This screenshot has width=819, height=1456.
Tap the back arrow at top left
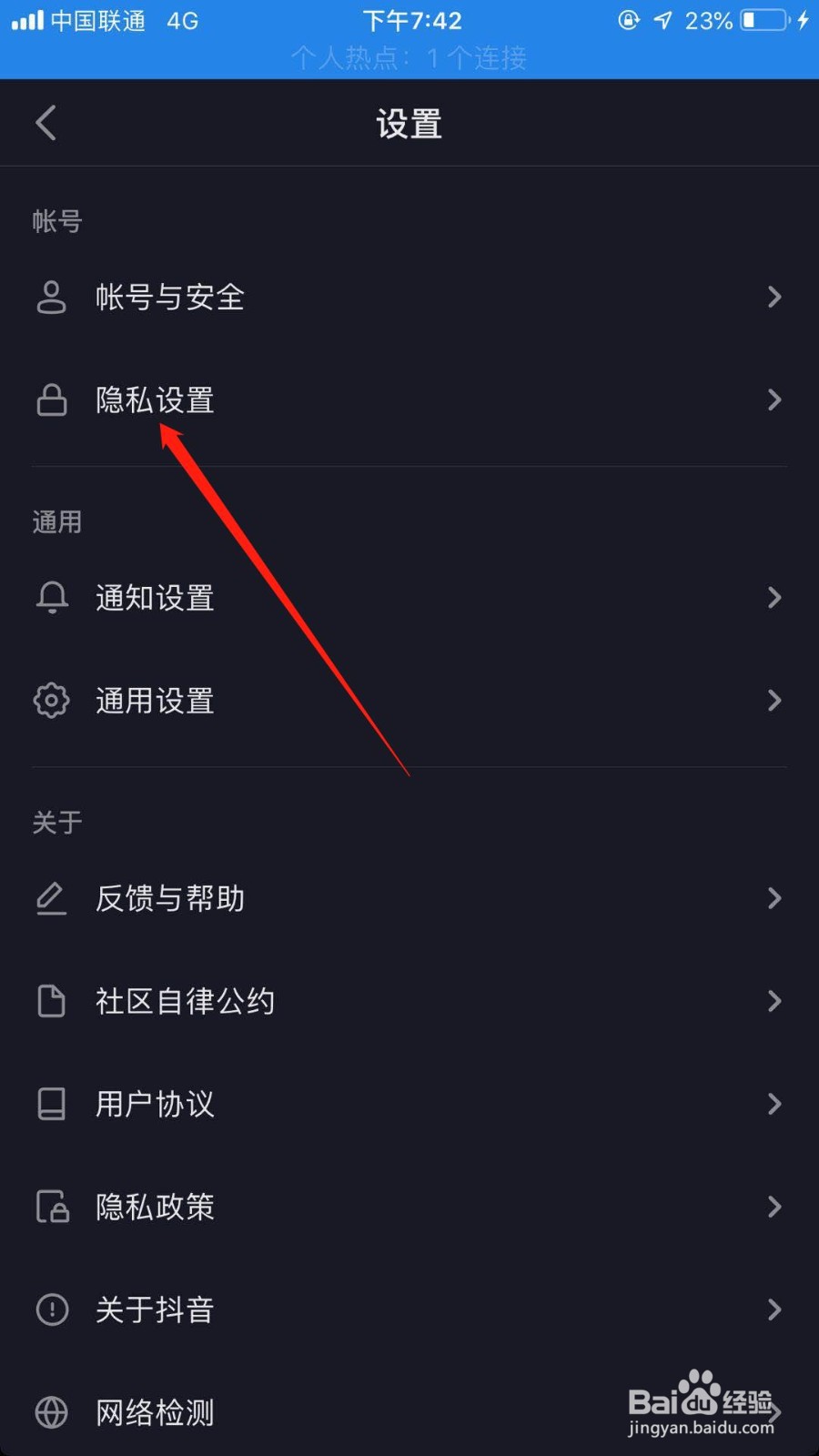pyautogui.click(x=45, y=122)
